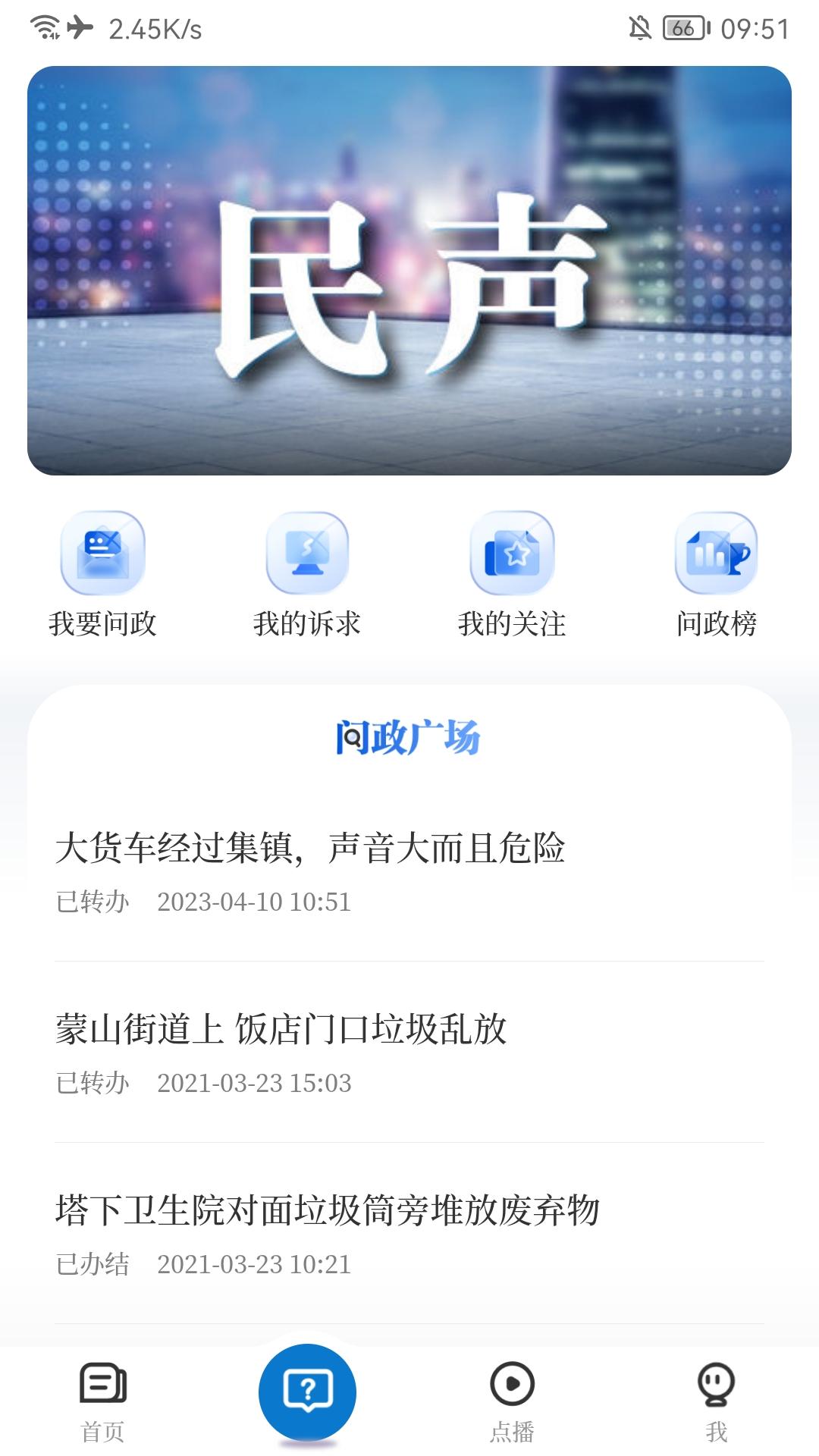Tap the 已转办 status on the first post
The image size is (819, 1456).
95,902
